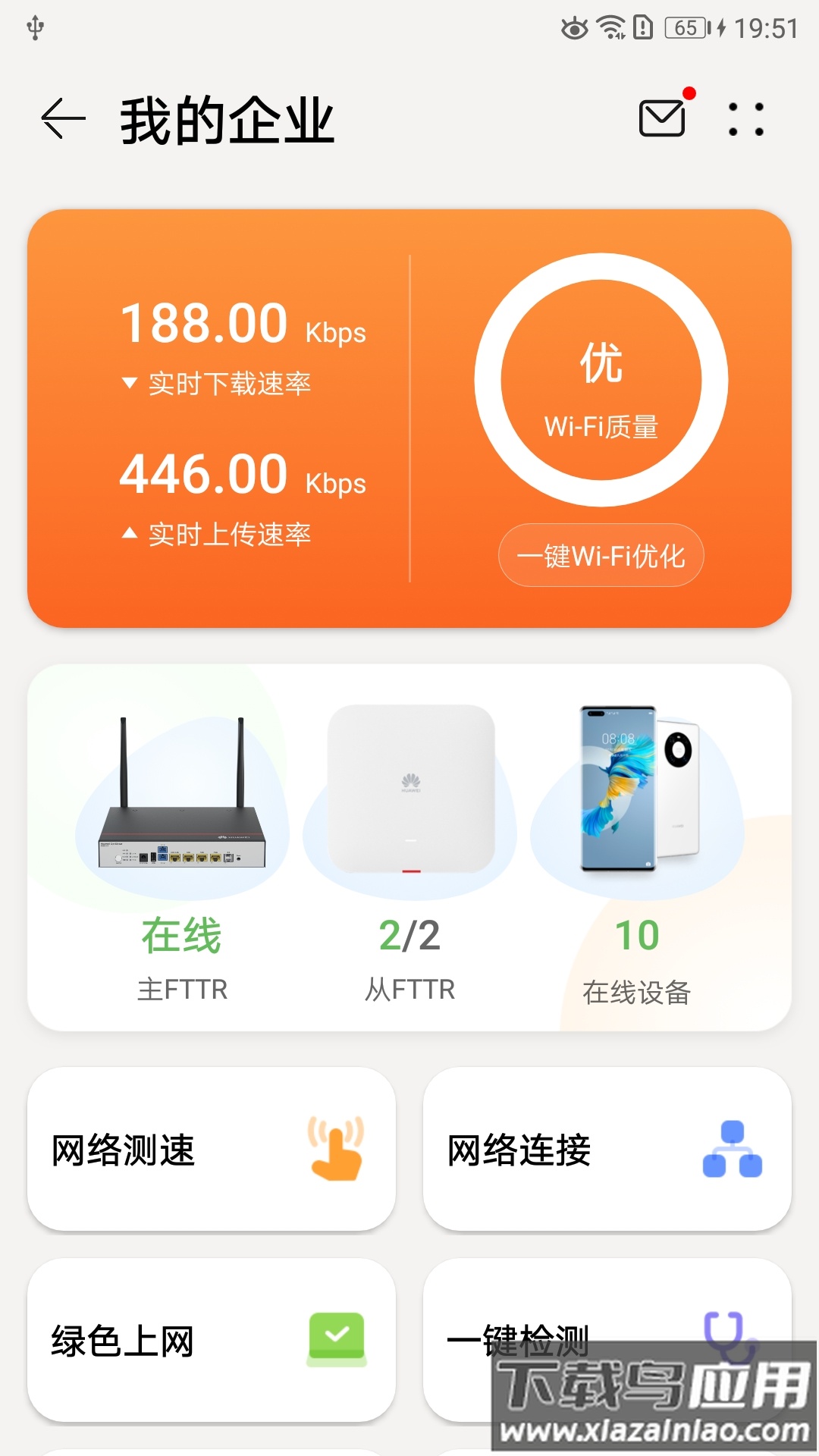Screen dimensions: 819x1456
Task: Toggle the eye protection icon in status bar
Action: 574,27
